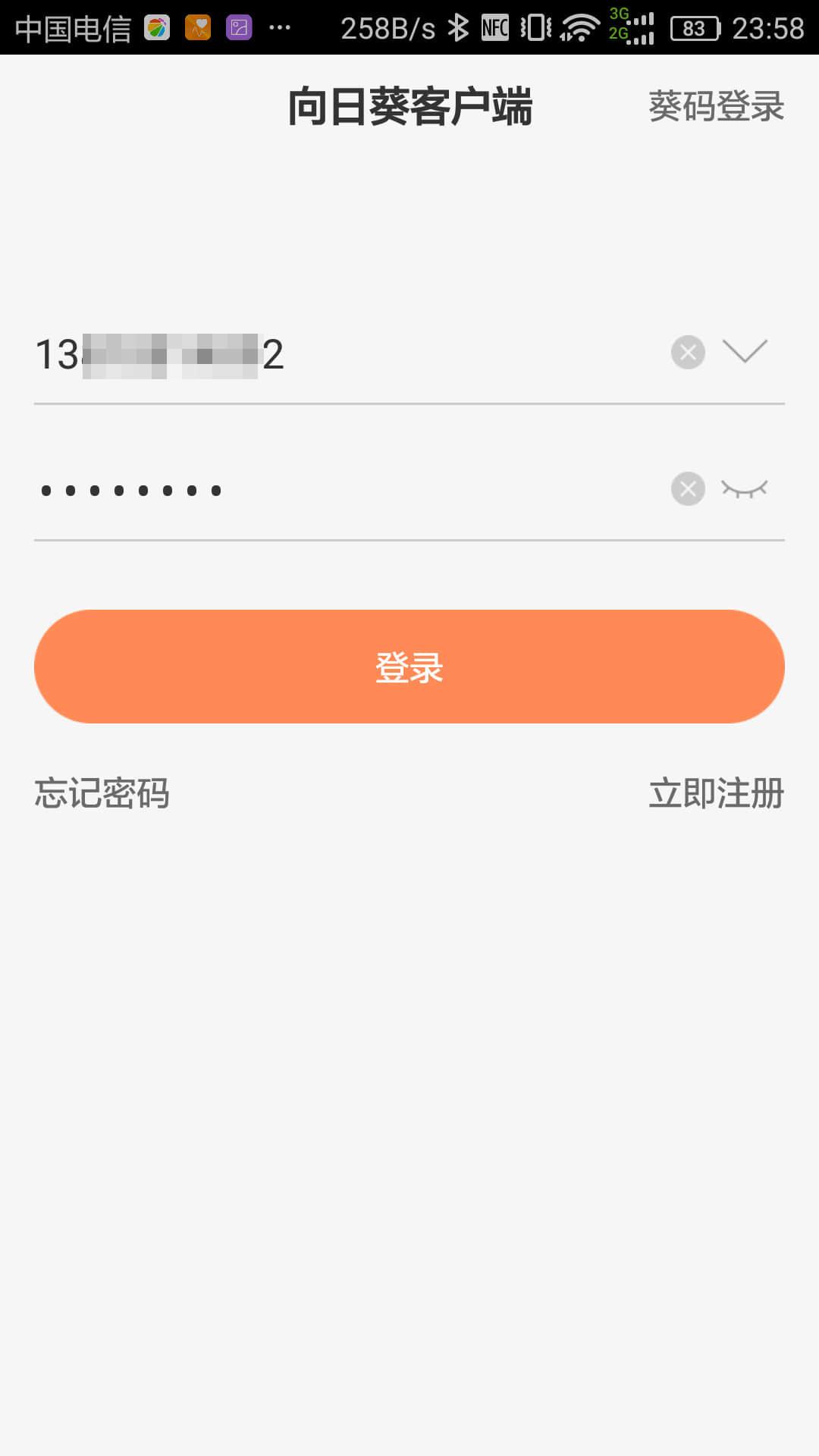Show password with the eye icon
Image resolution: width=819 pixels, height=1456 pixels.
click(x=745, y=489)
